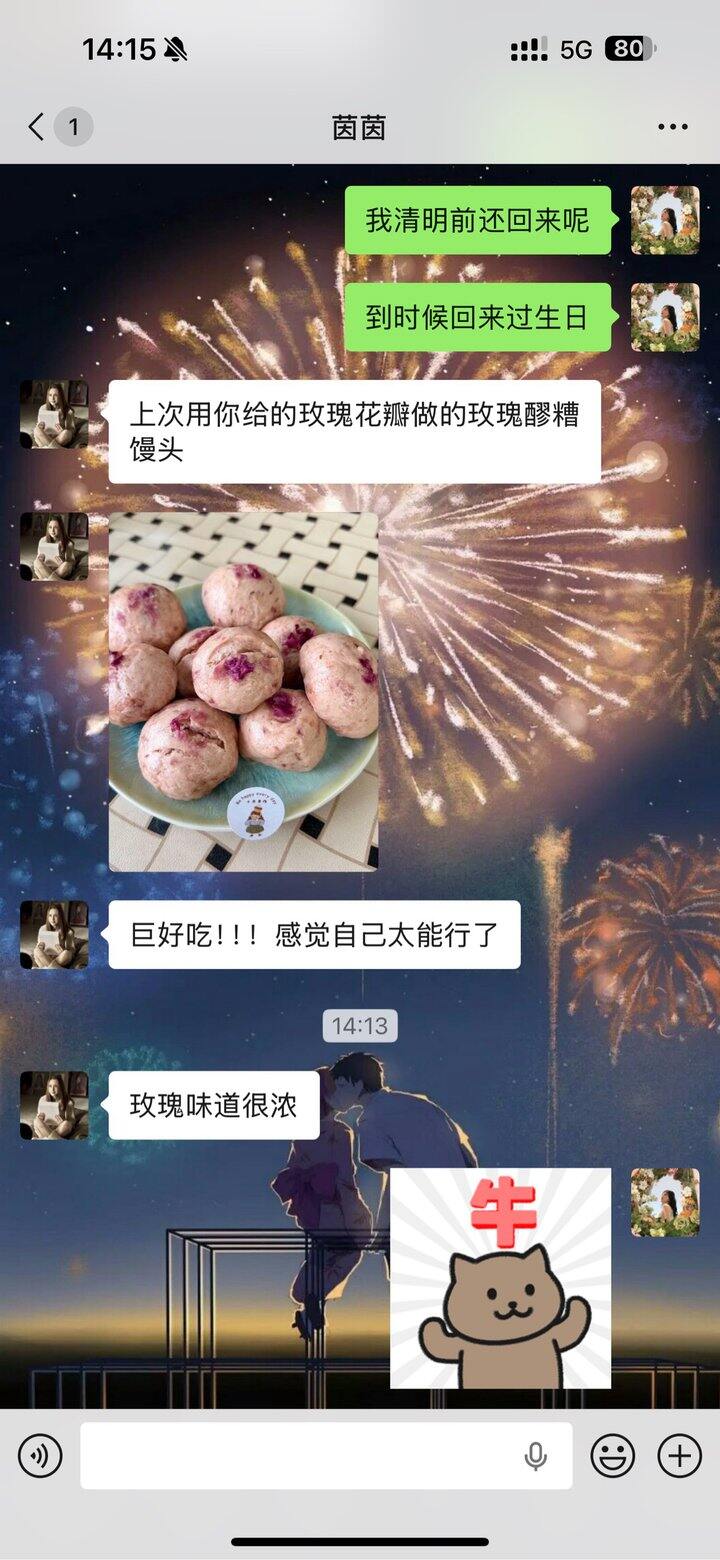Viewport: 720px width, 1560px height.
Task: Open 茵茵's avatar beside 玫瑰味道很浓
Action: coord(54,1105)
